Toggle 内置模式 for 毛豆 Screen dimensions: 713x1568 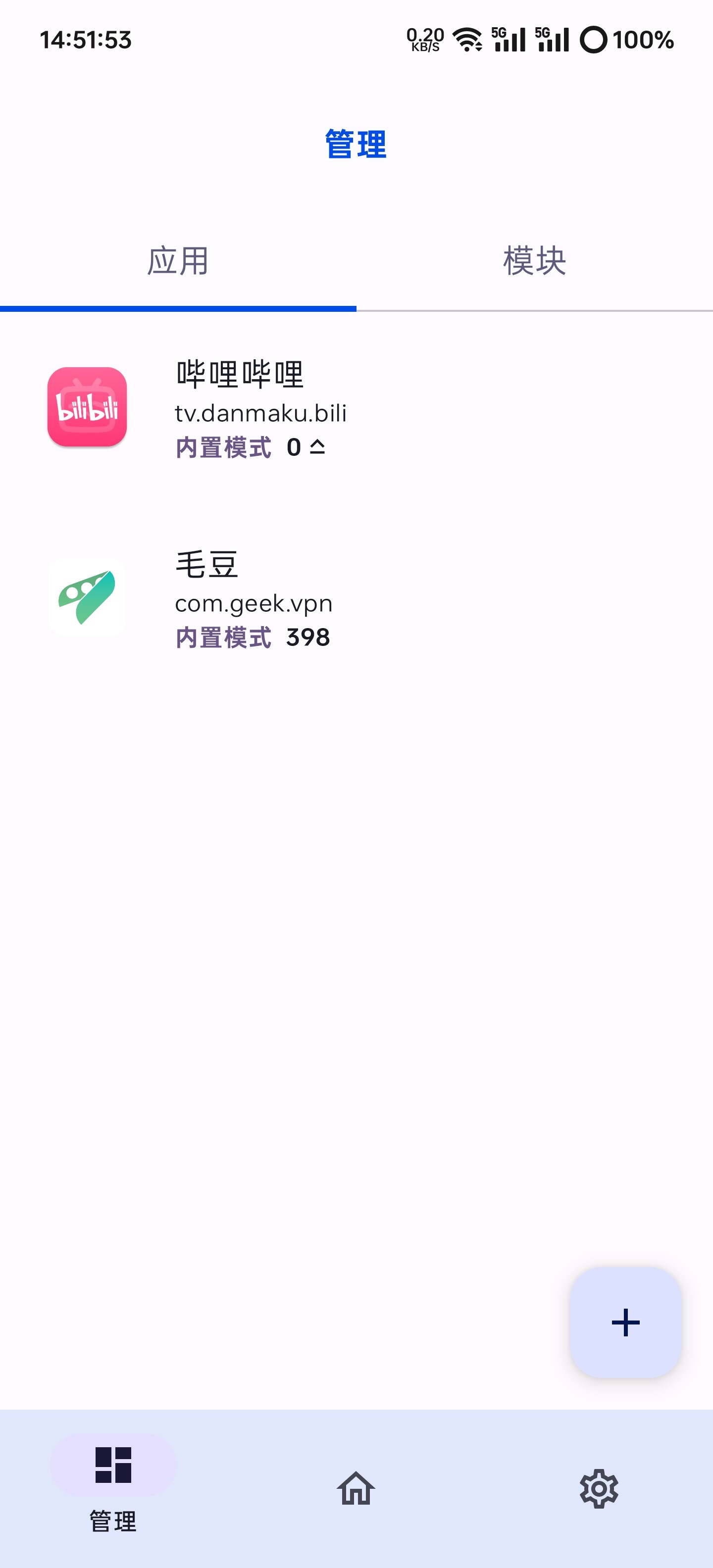[x=223, y=638]
